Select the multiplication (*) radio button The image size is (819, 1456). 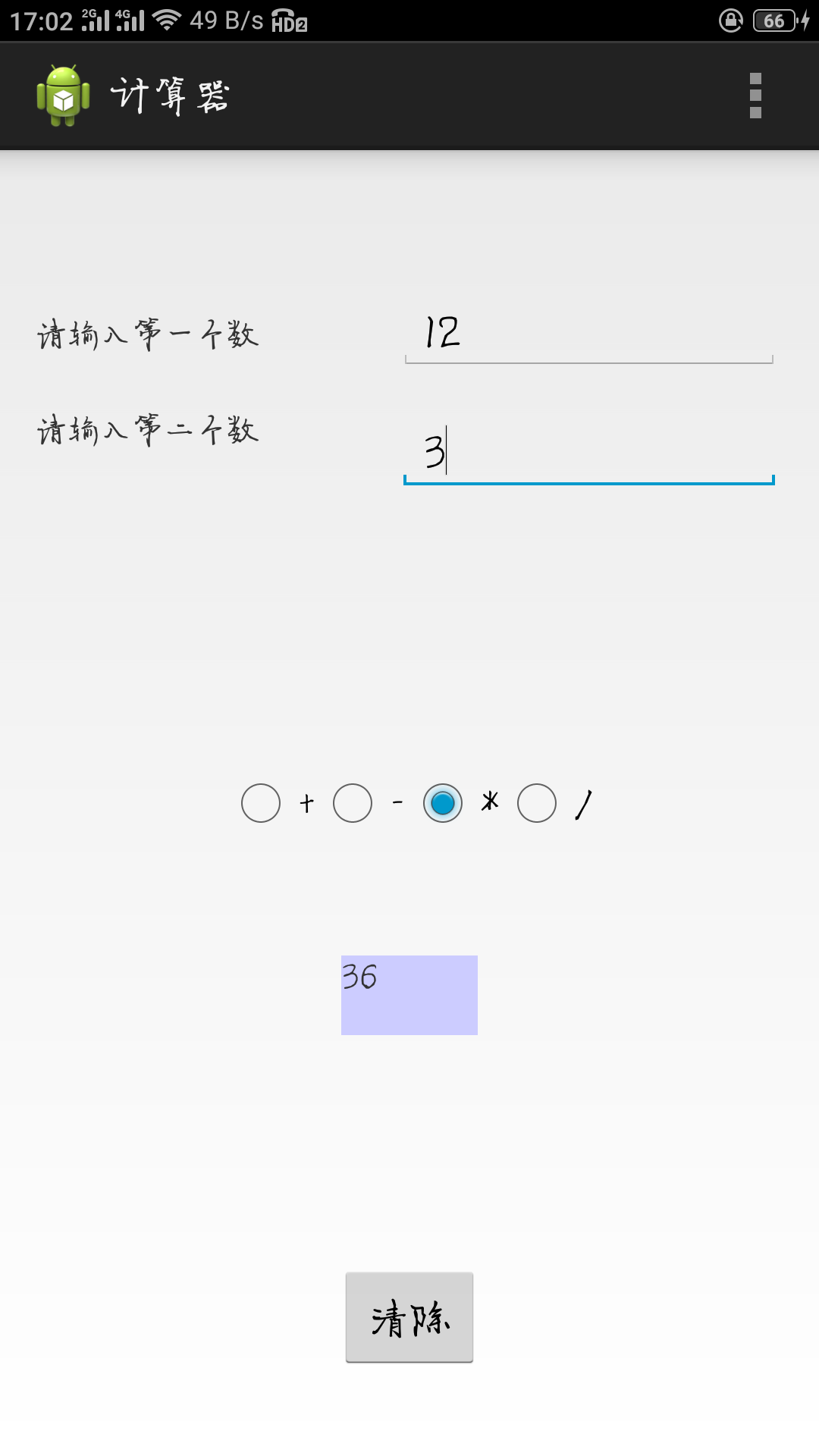tap(443, 803)
